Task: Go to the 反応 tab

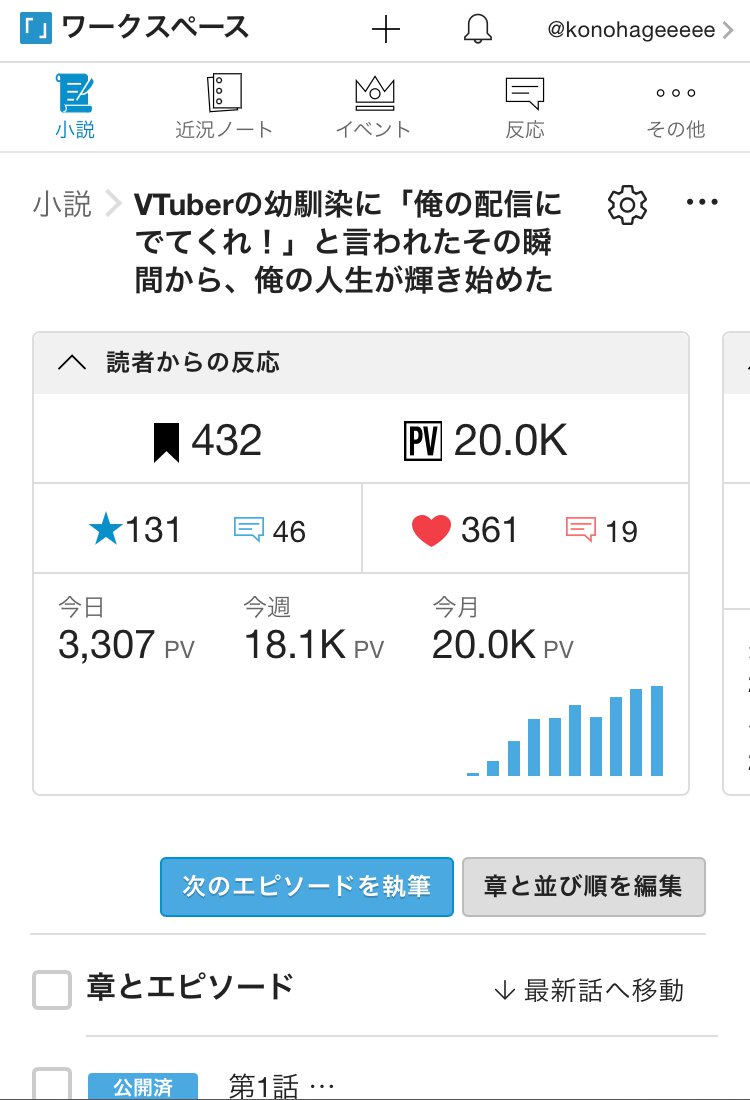Action: (x=525, y=107)
